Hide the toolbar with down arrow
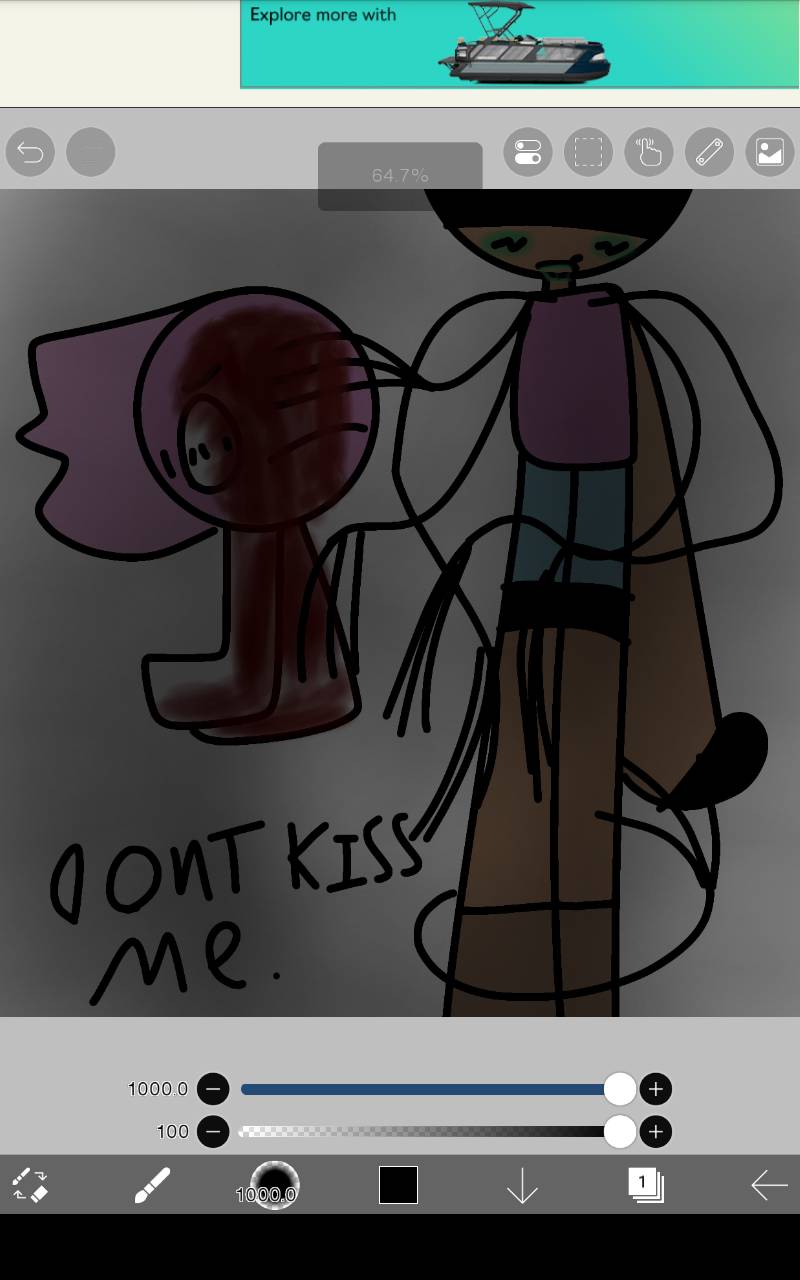The image size is (800, 1280). coord(522,1186)
